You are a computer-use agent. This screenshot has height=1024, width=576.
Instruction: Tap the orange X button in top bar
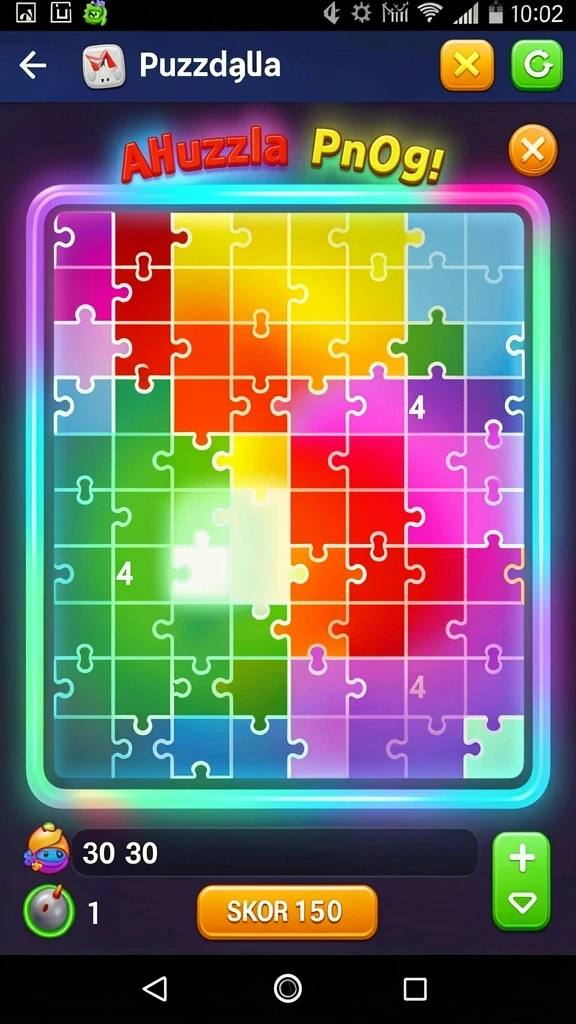[467, 65]
